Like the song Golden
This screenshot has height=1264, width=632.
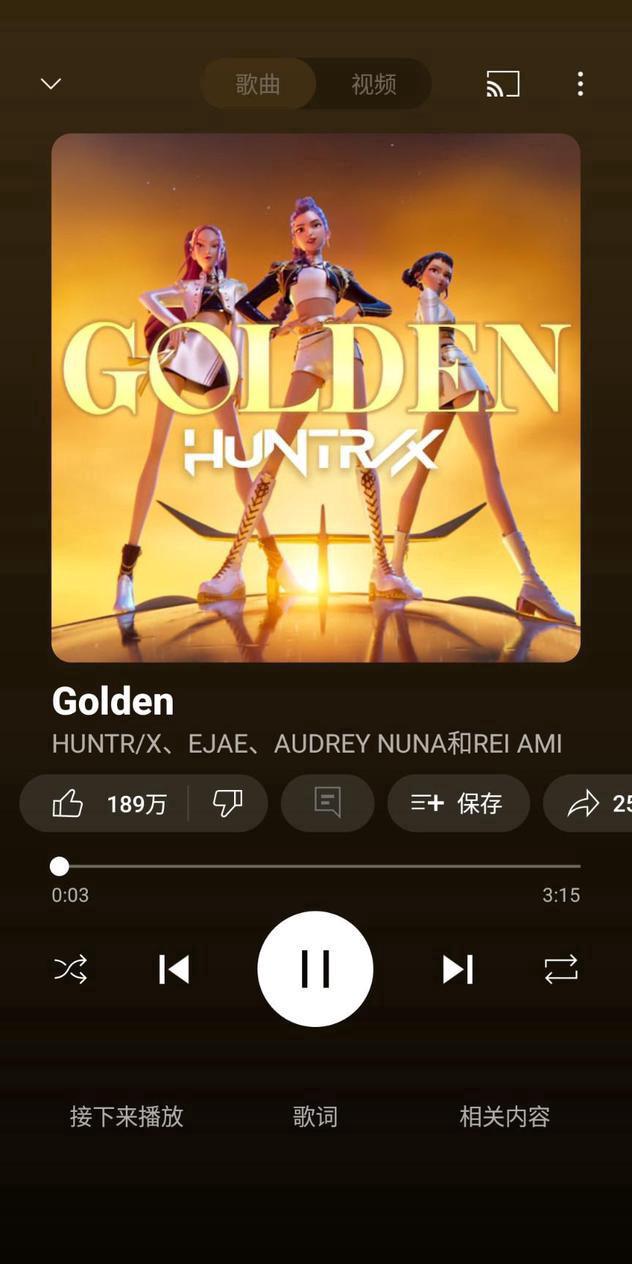(105, 803)
